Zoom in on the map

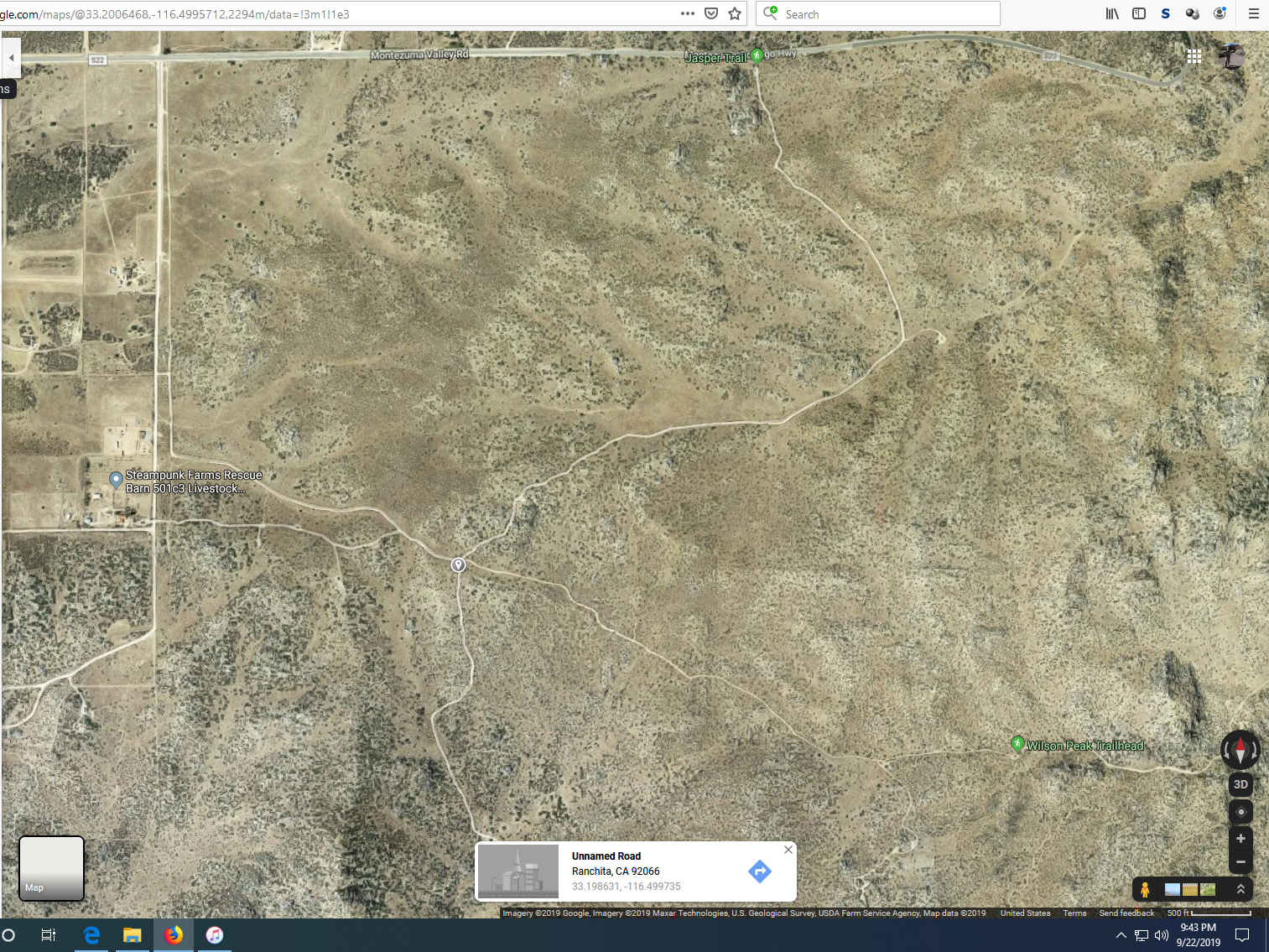tap(1240, 839)
